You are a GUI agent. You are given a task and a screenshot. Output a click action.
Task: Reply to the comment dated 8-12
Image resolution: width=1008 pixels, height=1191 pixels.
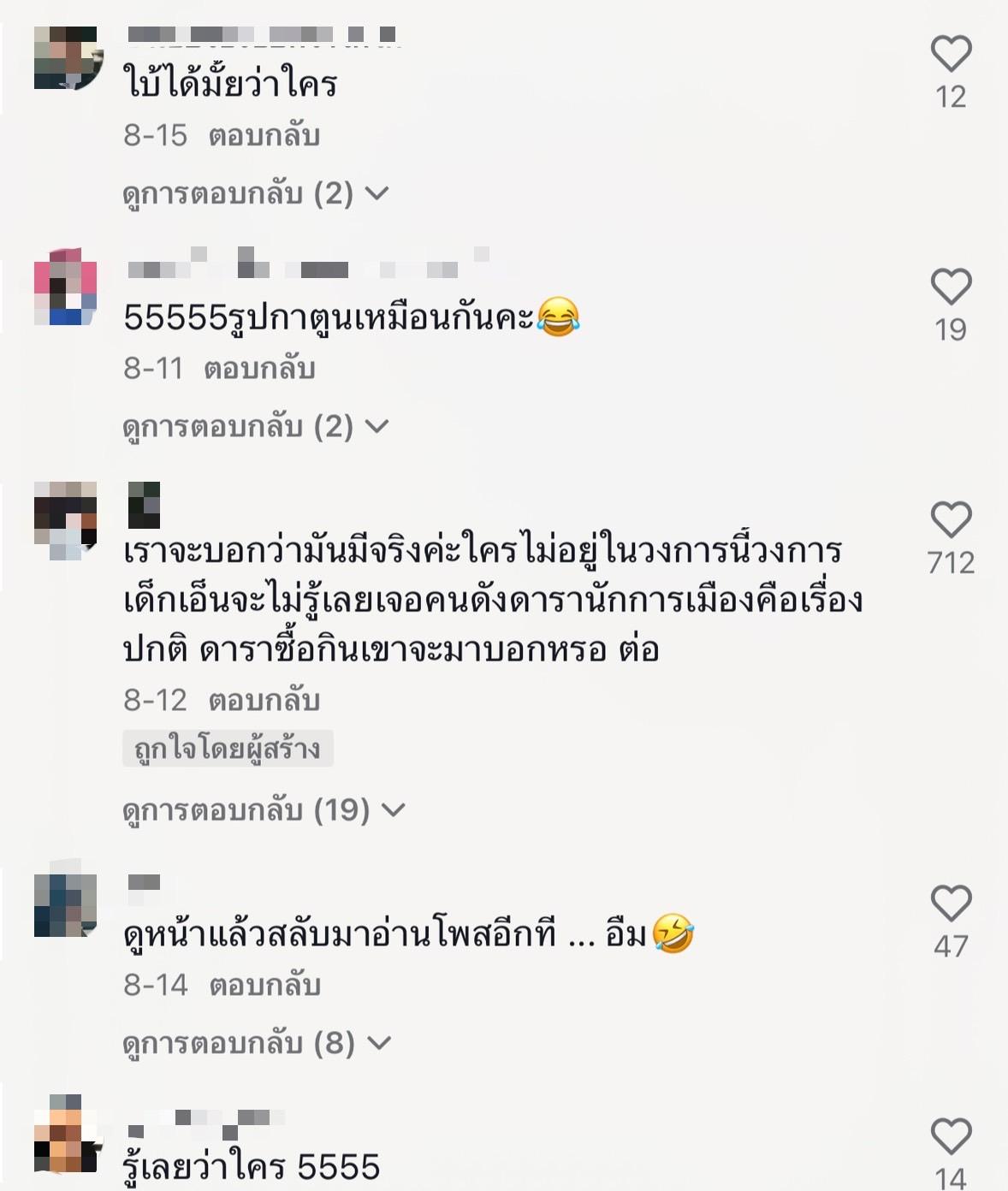pos(264,701)
